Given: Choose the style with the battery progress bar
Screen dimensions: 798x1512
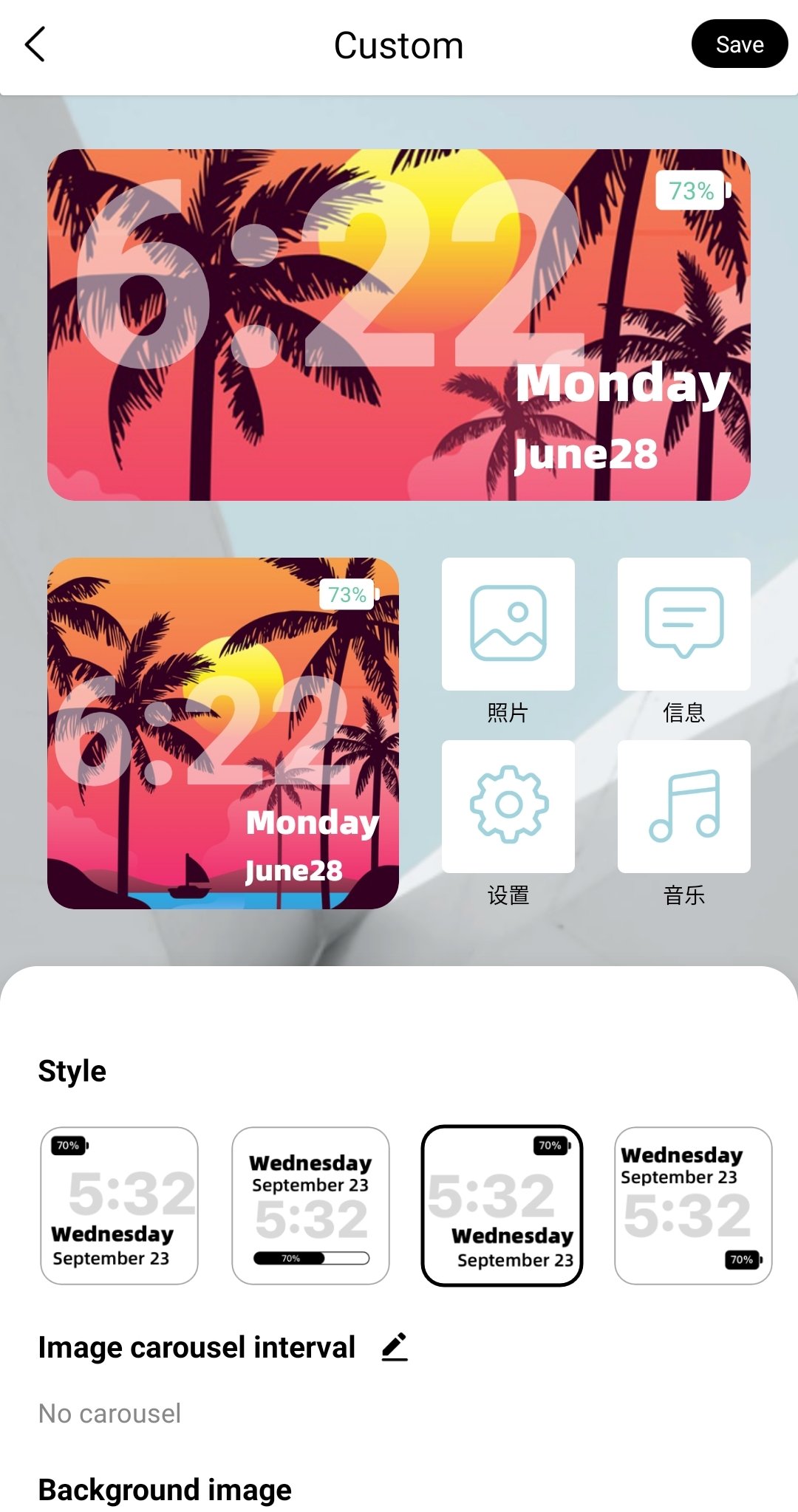Looking at the screenshot, I should pos(310,1205).
